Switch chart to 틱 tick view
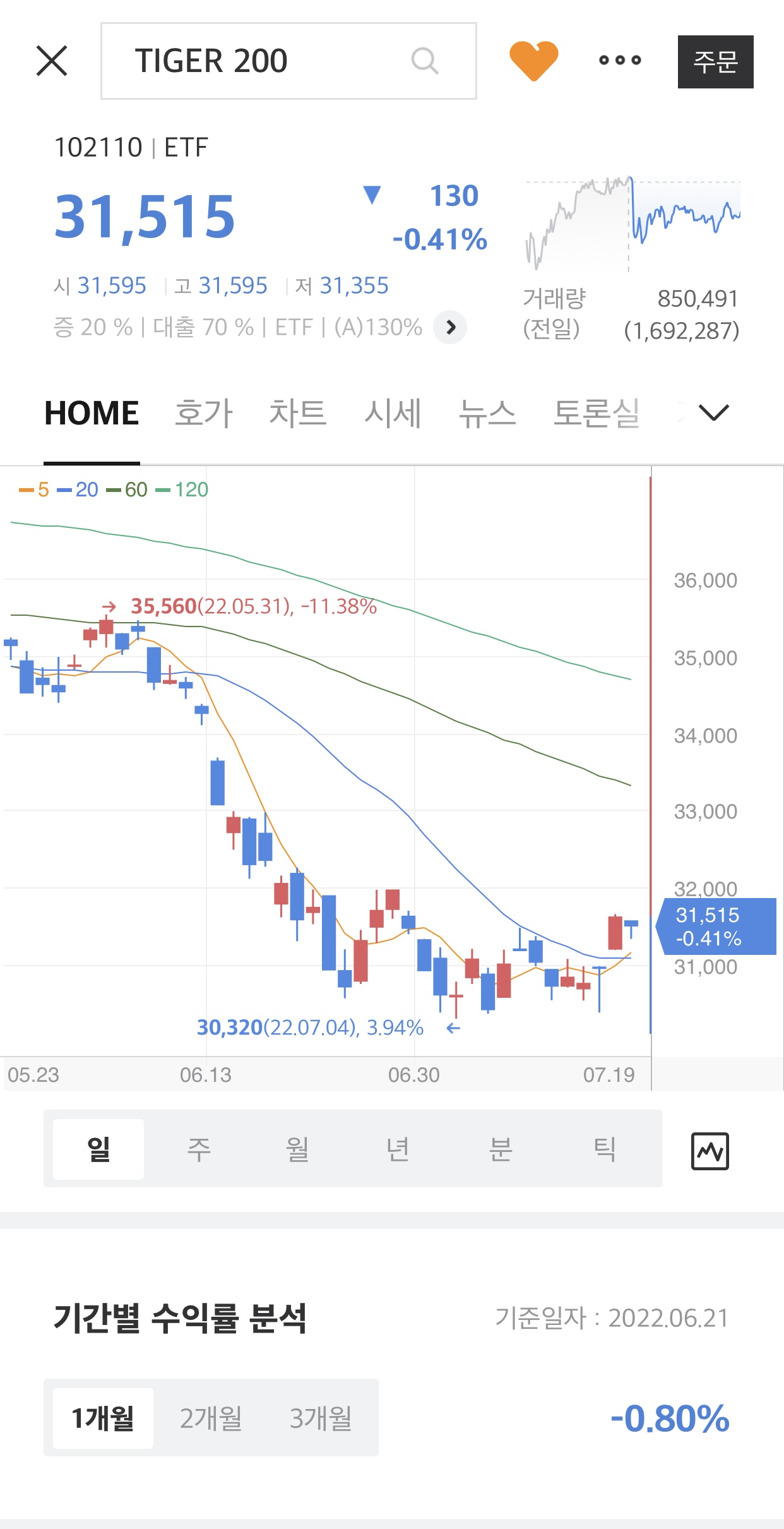This screenshot has height=1529, width=784. pyautogui.click(x=604, y=1149)
